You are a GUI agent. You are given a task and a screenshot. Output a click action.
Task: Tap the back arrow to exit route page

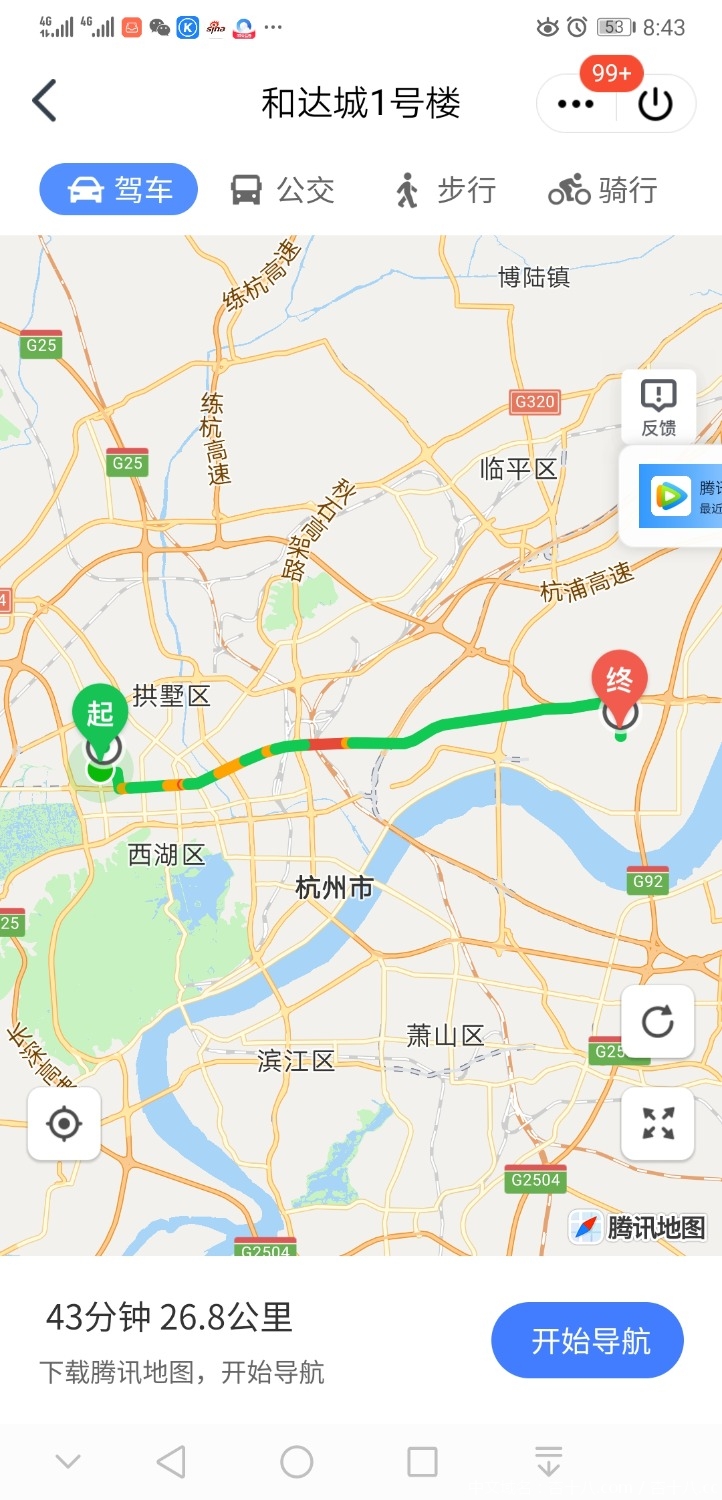tap(42, 101)
